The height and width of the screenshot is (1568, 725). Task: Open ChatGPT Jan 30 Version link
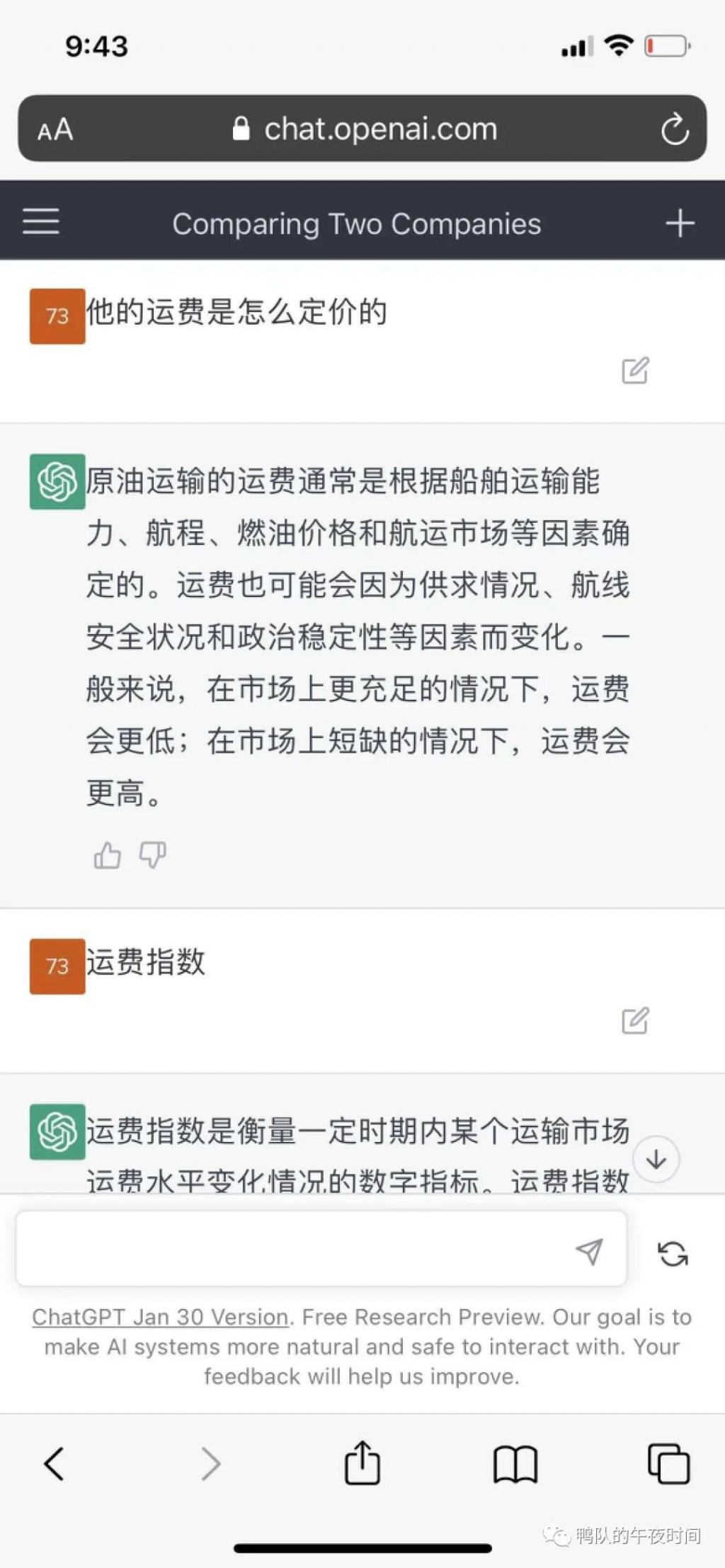[161, 1317]
